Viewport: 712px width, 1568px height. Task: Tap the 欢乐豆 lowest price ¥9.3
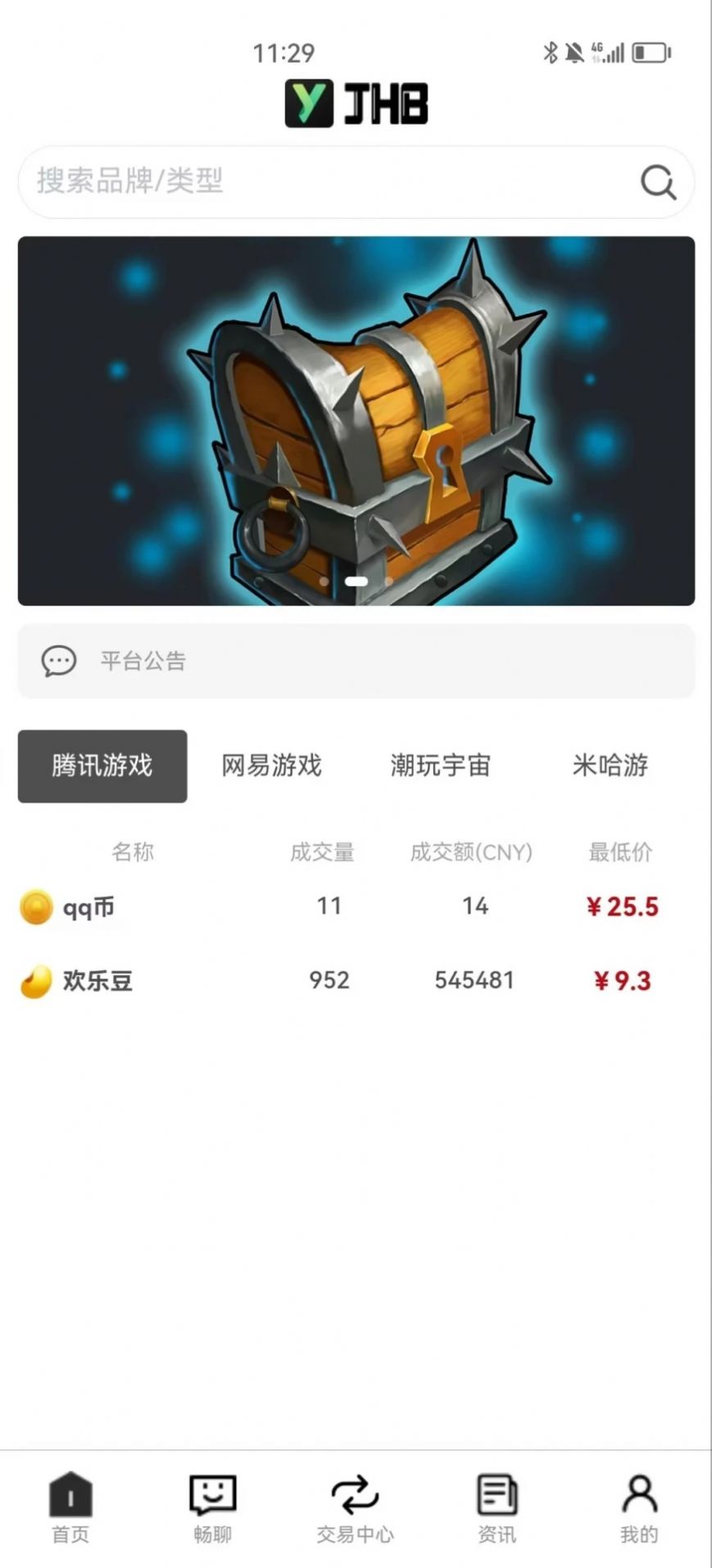(x=622, y=980)
